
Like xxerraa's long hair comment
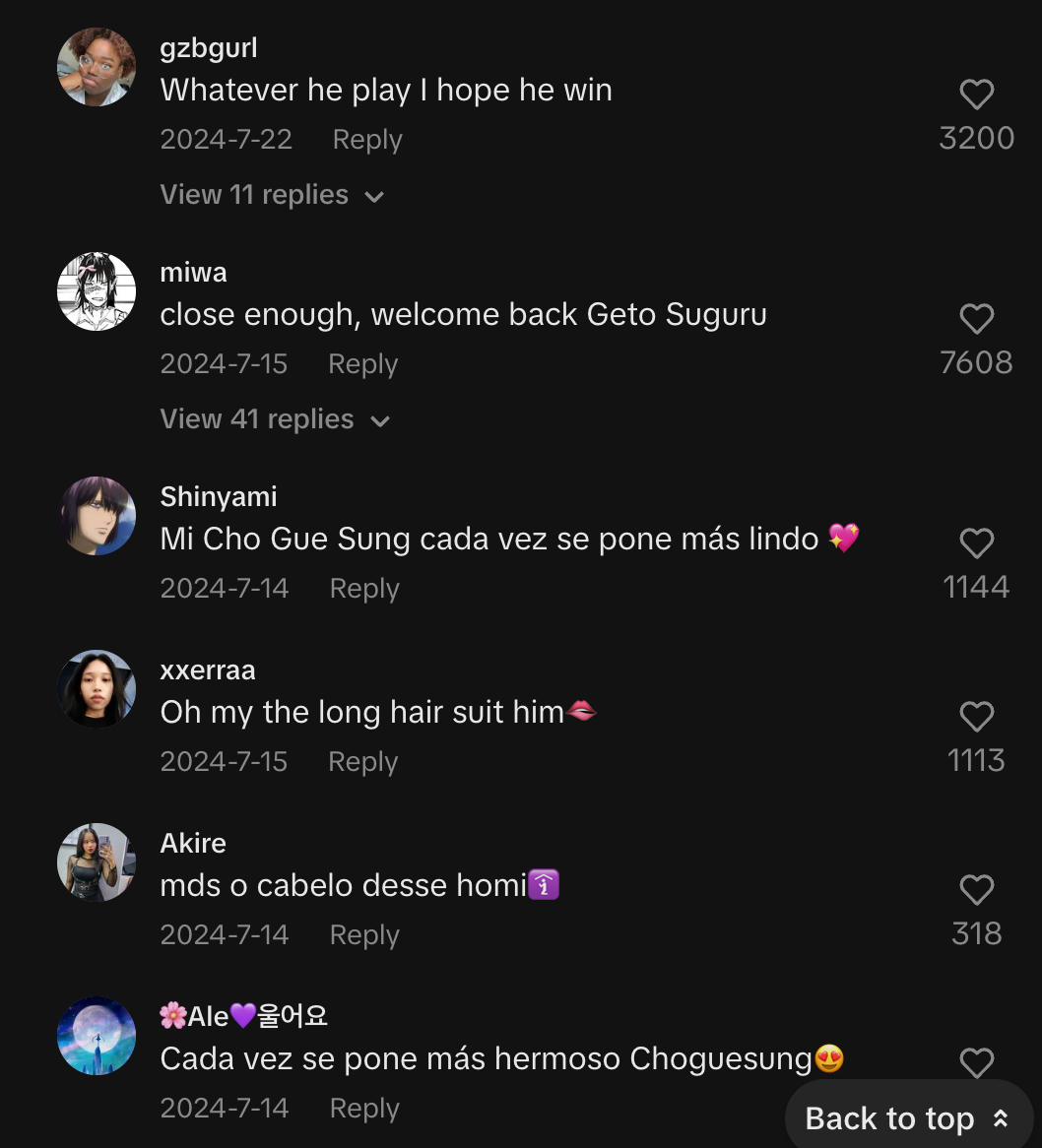coord(976,717)
